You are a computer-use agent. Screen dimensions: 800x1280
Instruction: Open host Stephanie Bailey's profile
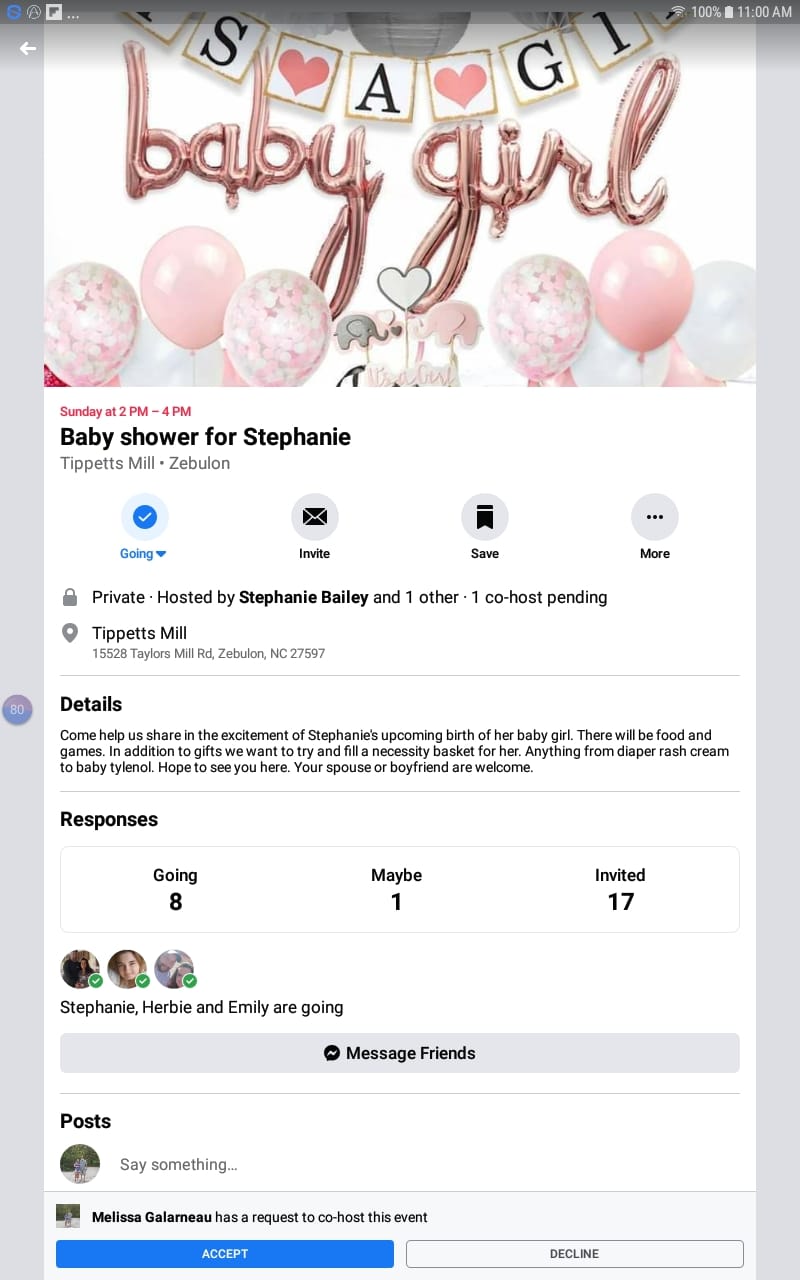pyautogui.click(x=303, y=597)
